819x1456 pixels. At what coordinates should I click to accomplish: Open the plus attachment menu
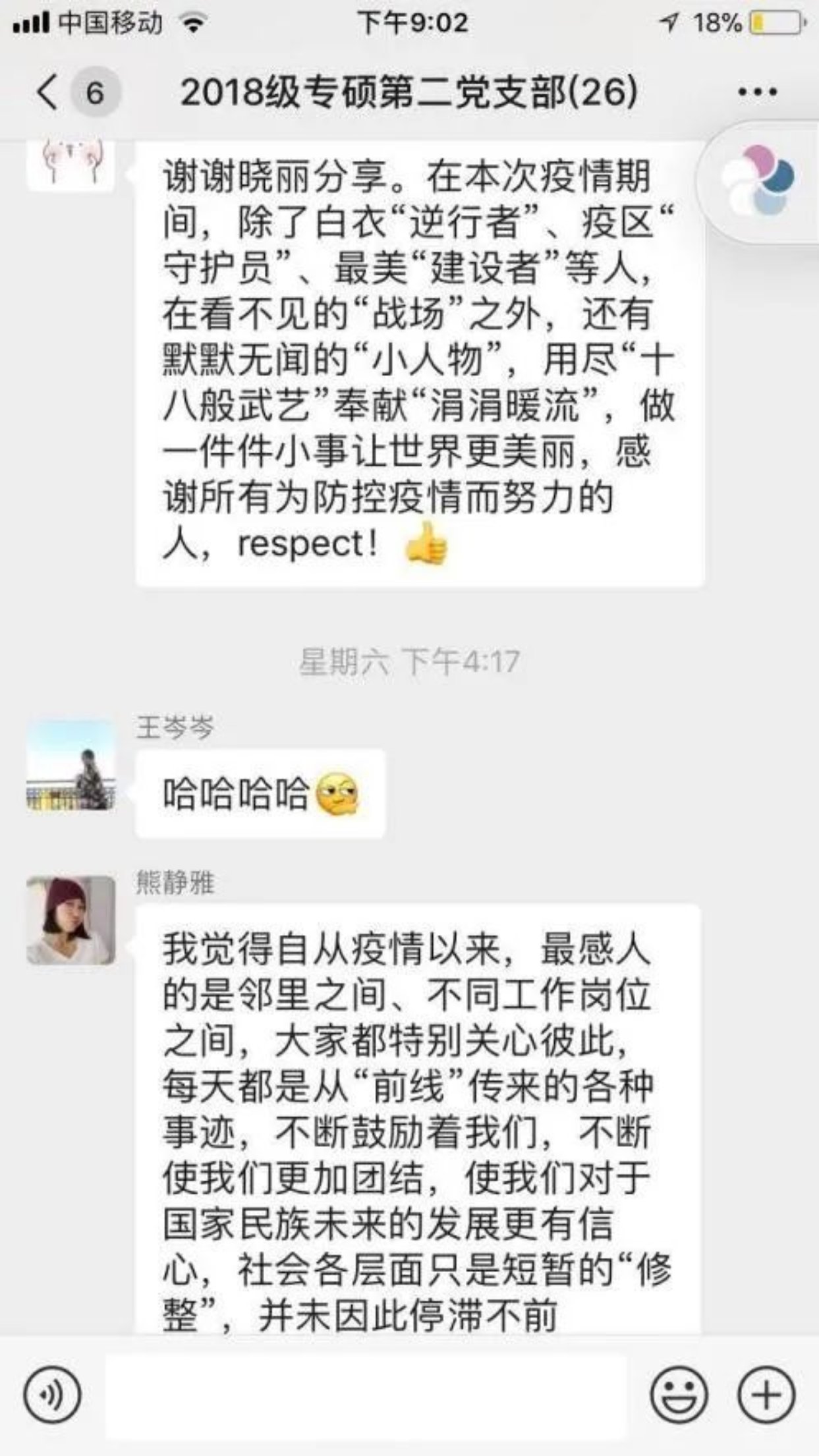click(766, 1394)
